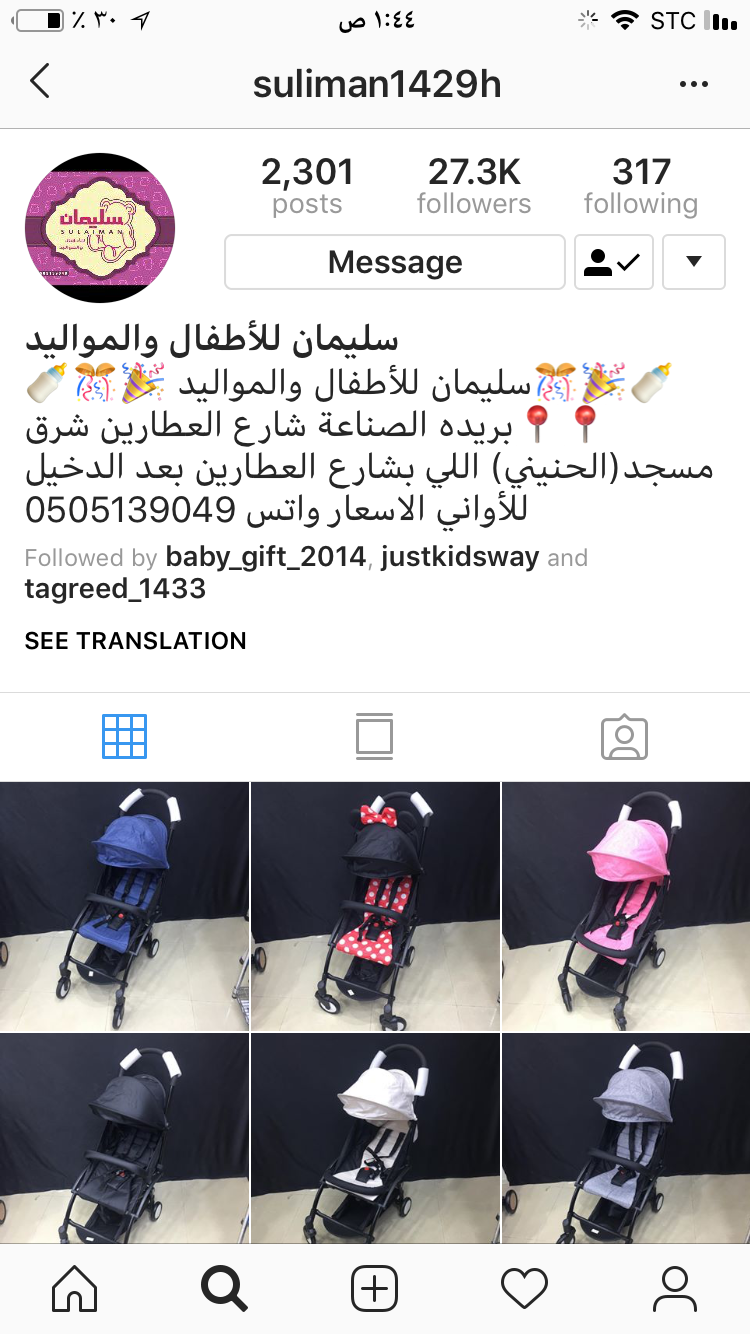View the 317 following list
The height and width of the screenshot is (1334, 750).
(x=641, y=186)
